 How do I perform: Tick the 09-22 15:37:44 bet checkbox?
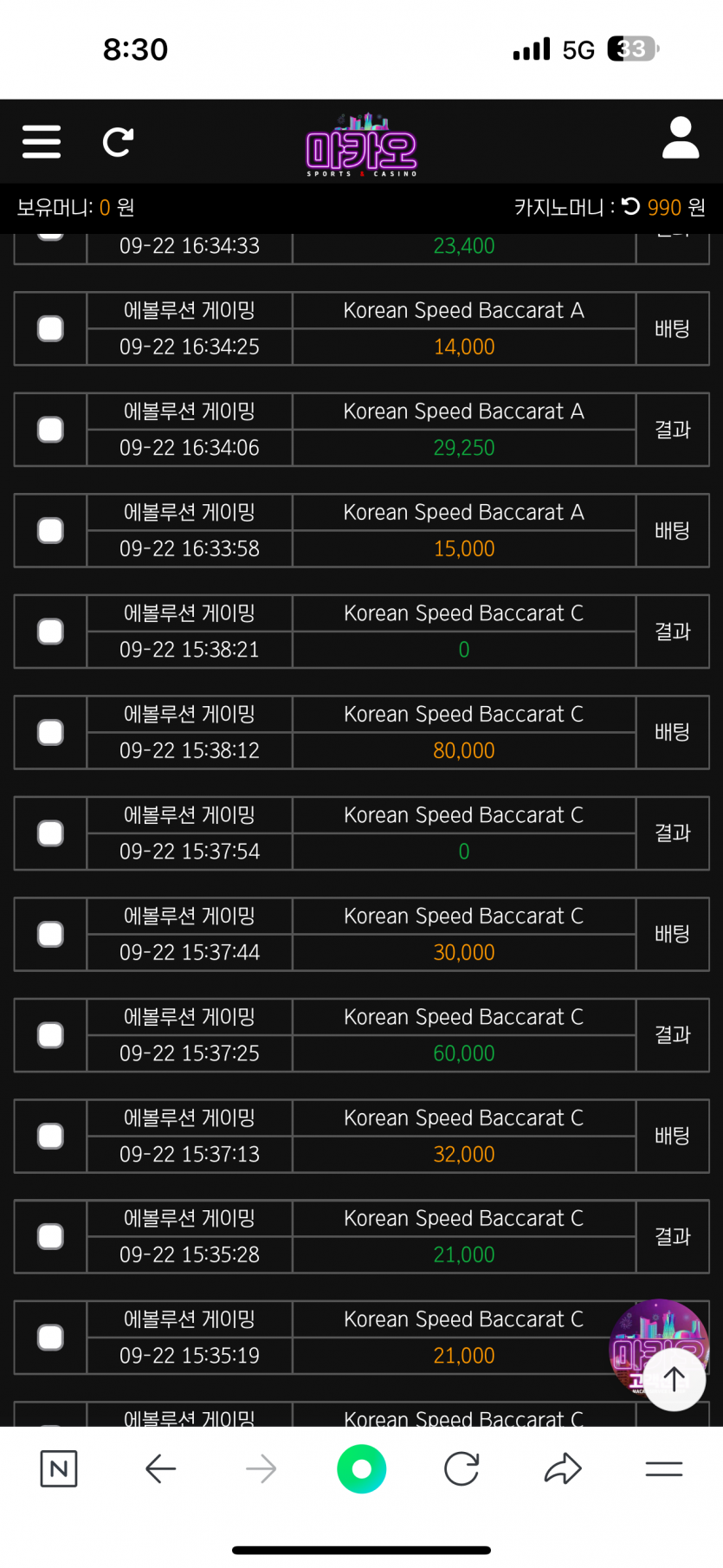click(50, 935)
